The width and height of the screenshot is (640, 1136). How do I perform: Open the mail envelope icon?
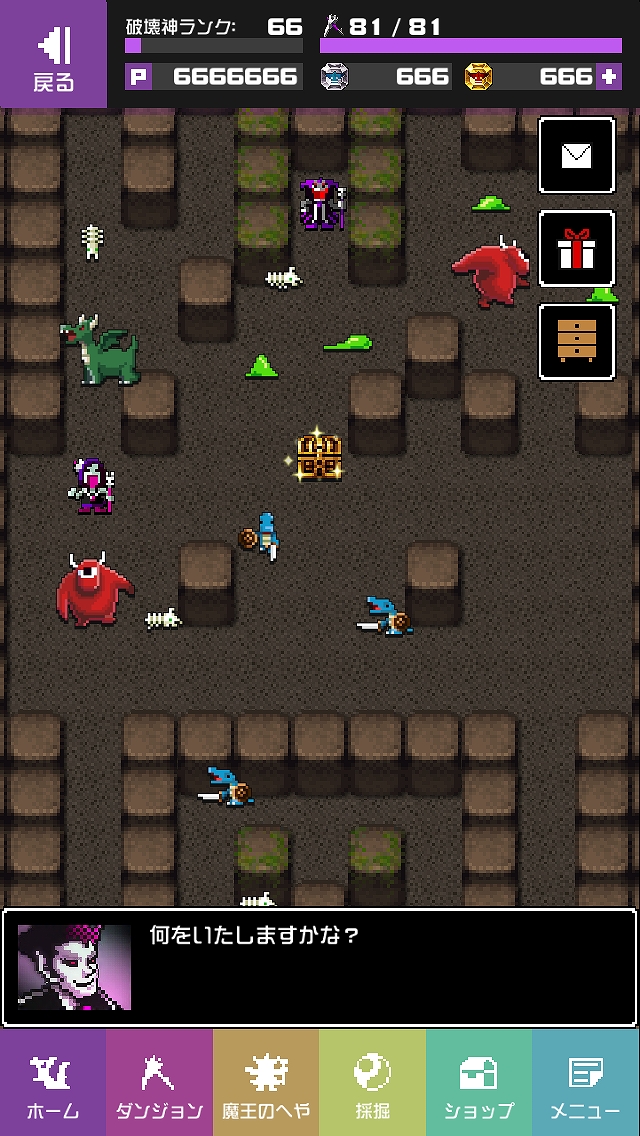[577, 155]
